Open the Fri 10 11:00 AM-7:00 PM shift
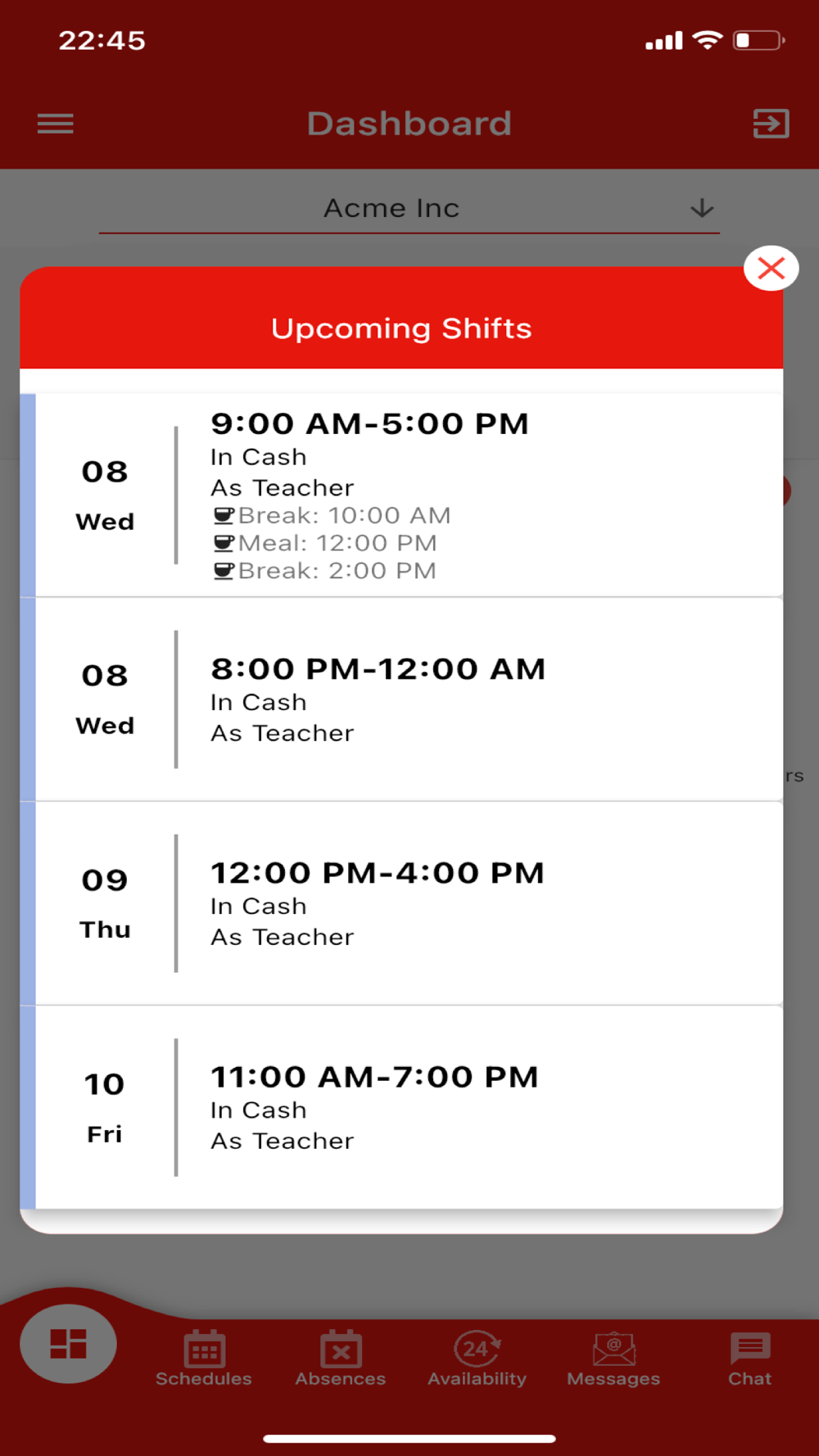819x1456 pixels. [401, 1107]
